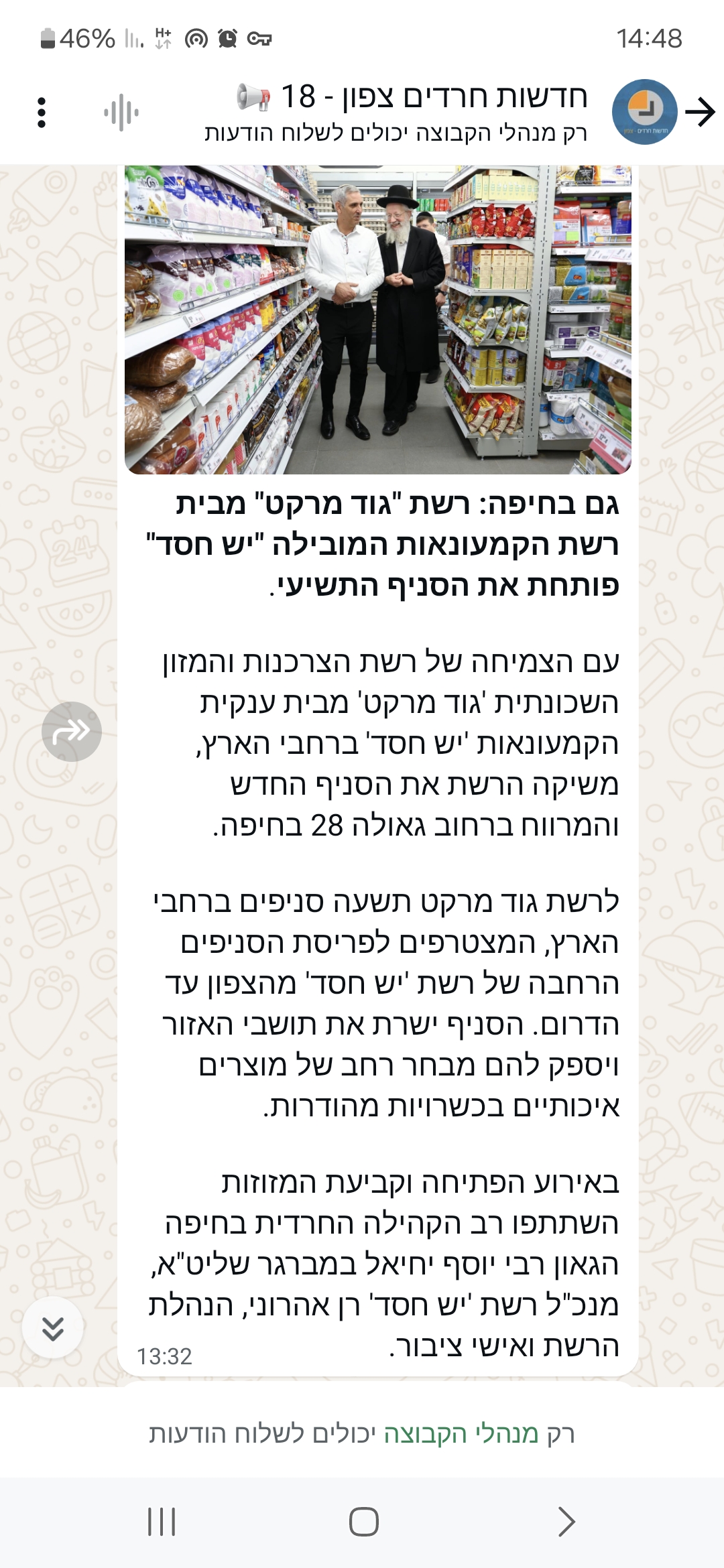Go back using the header arrow

[x=701, y=112]
